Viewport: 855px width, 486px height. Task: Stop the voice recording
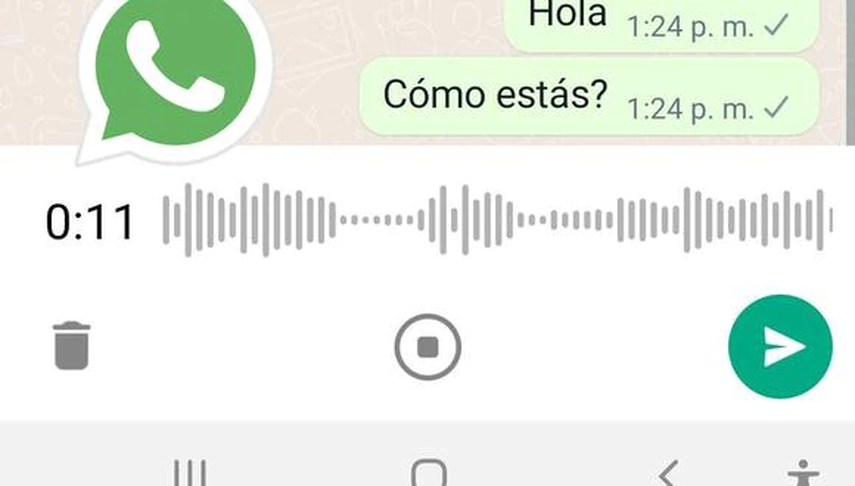(x=427, y=347)
